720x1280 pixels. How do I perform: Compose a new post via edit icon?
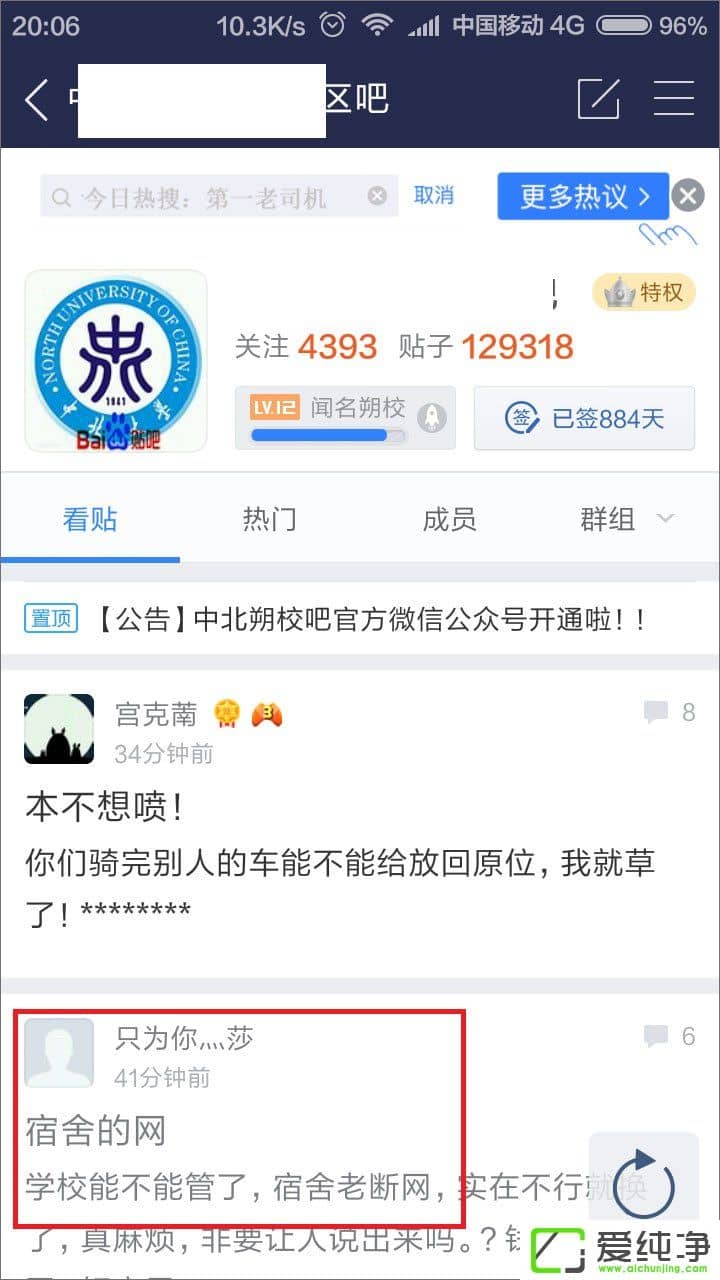pyautogui.click(x=599, y=100)
